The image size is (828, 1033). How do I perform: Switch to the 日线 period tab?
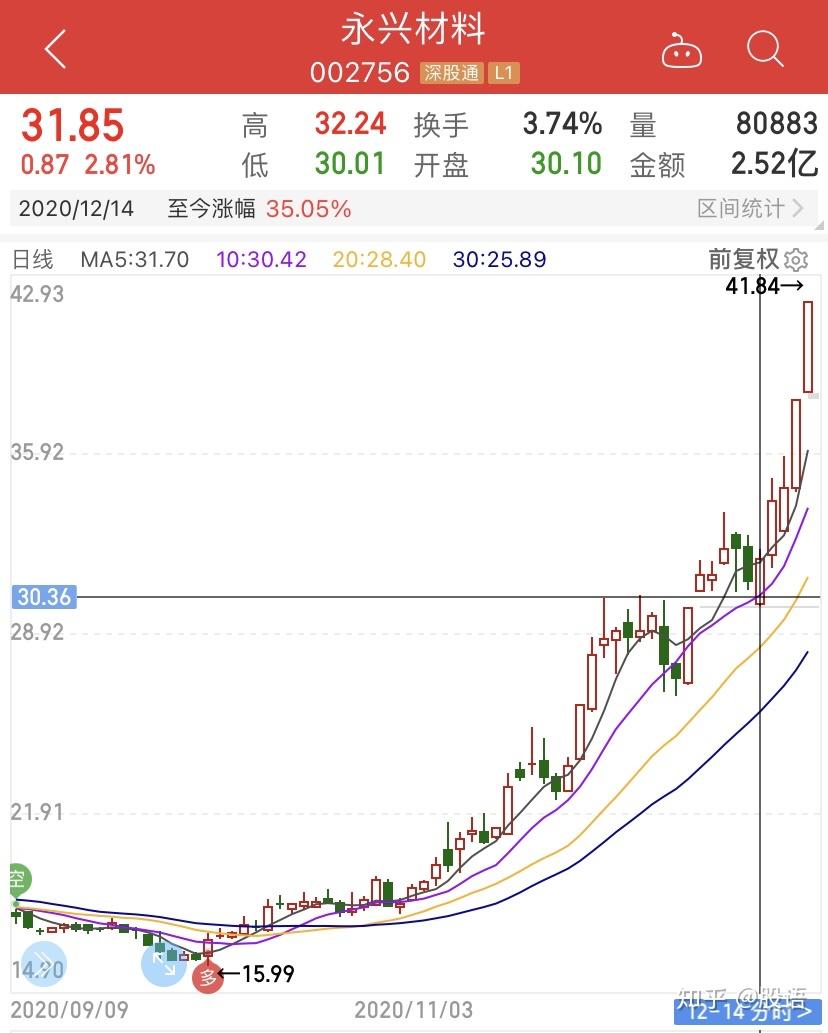click(32, 259)
